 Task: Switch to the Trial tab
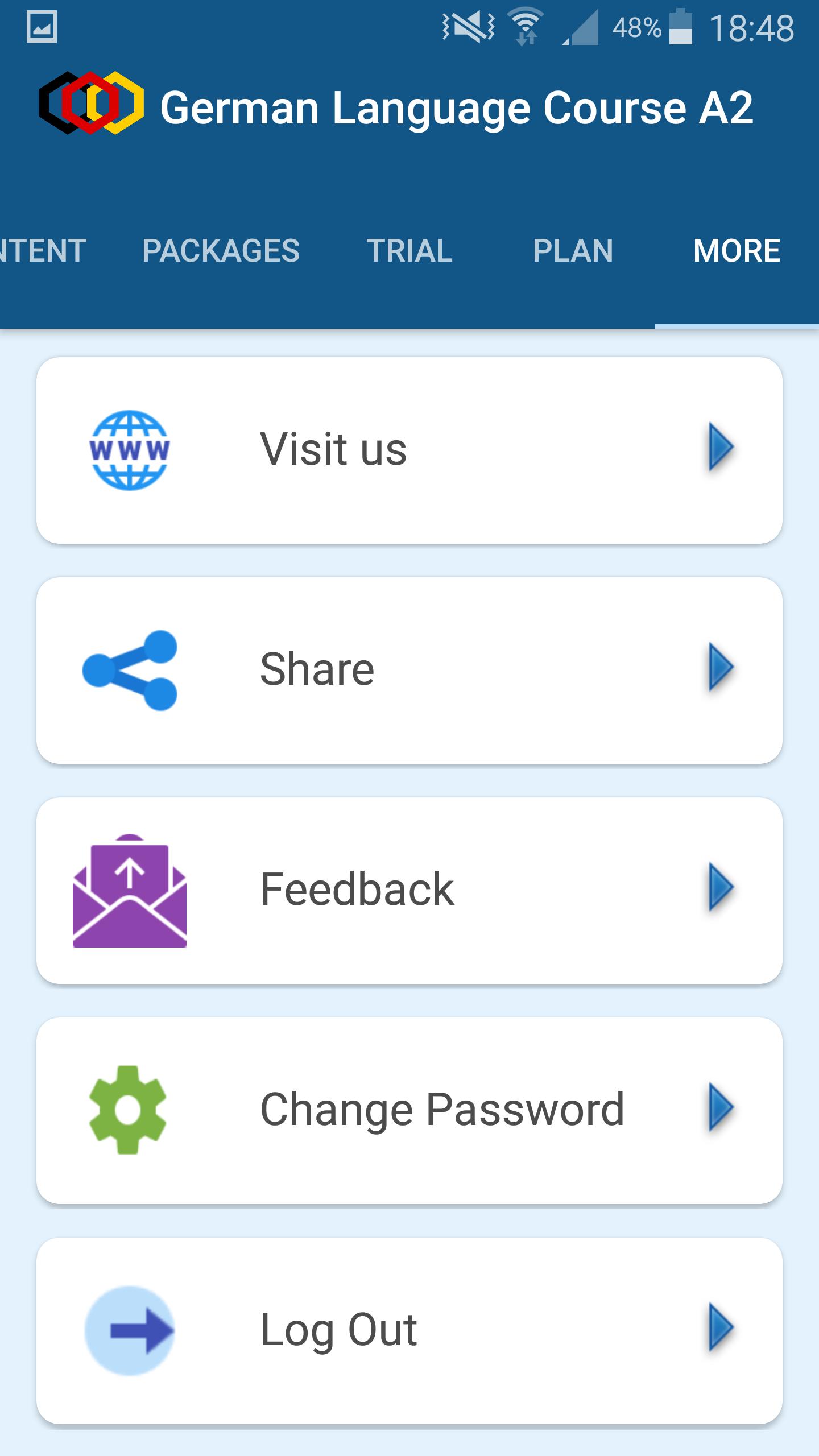409,251
